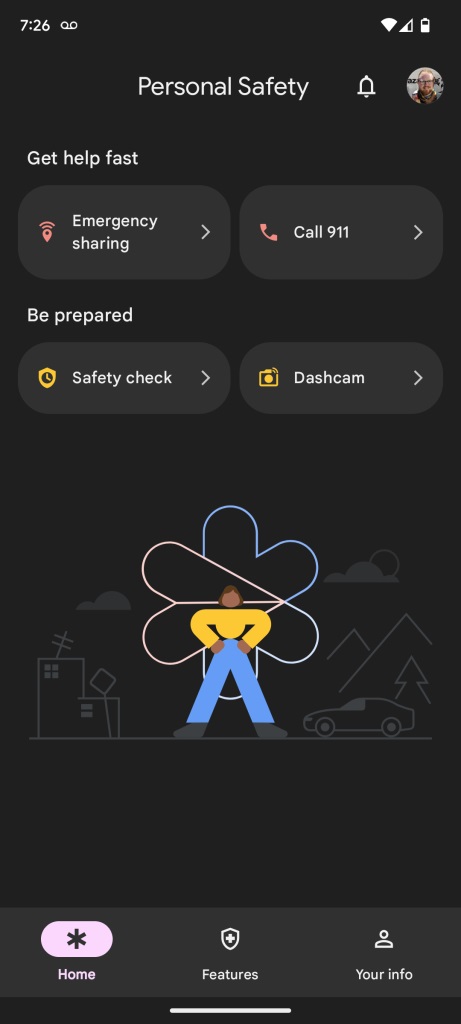This screenshot has height=1024, width=461.
Task: Open the Dashcam feature
Action: coord(341,378)
